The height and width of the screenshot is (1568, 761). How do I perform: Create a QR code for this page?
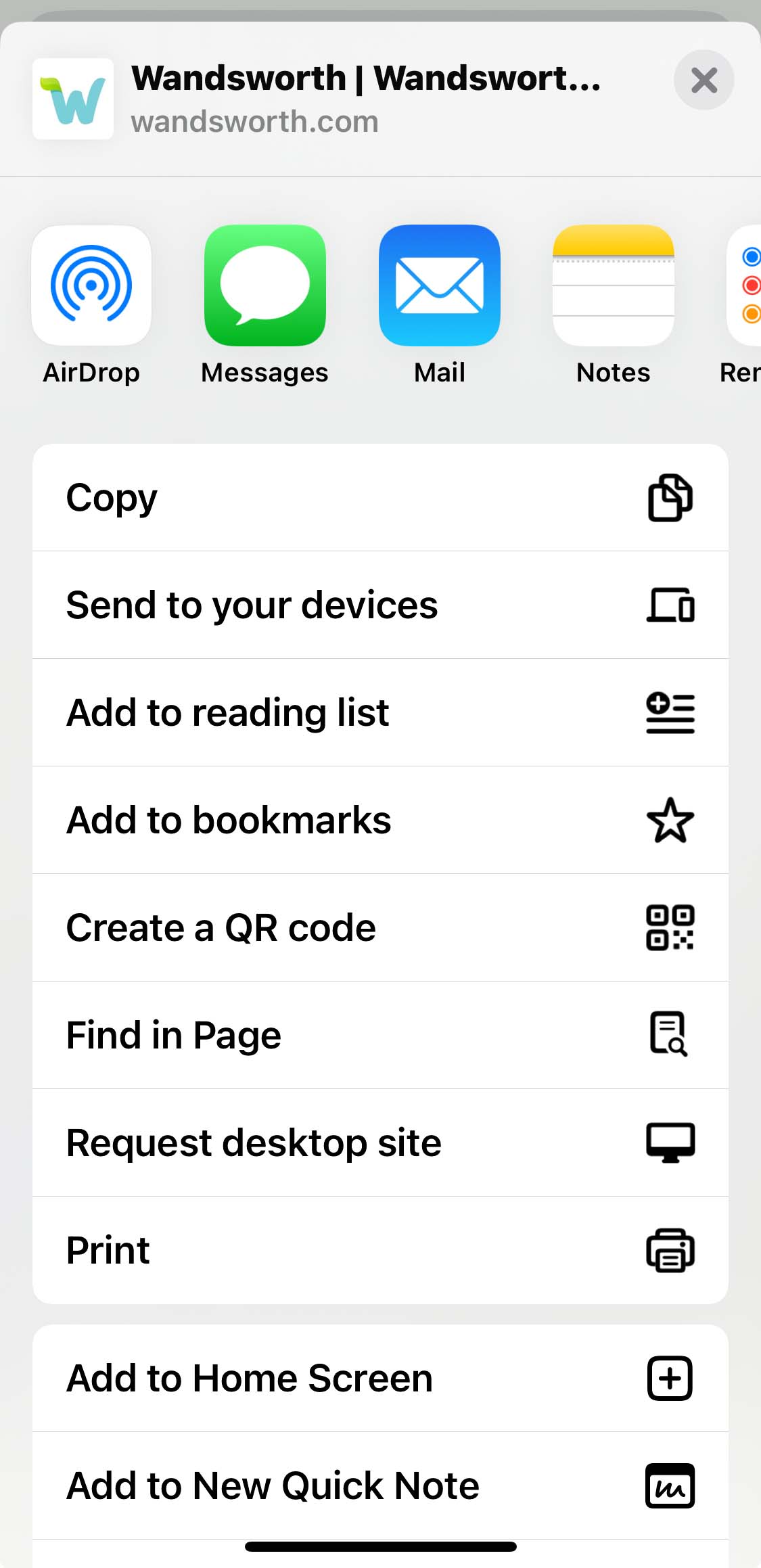tap(380, 927)
